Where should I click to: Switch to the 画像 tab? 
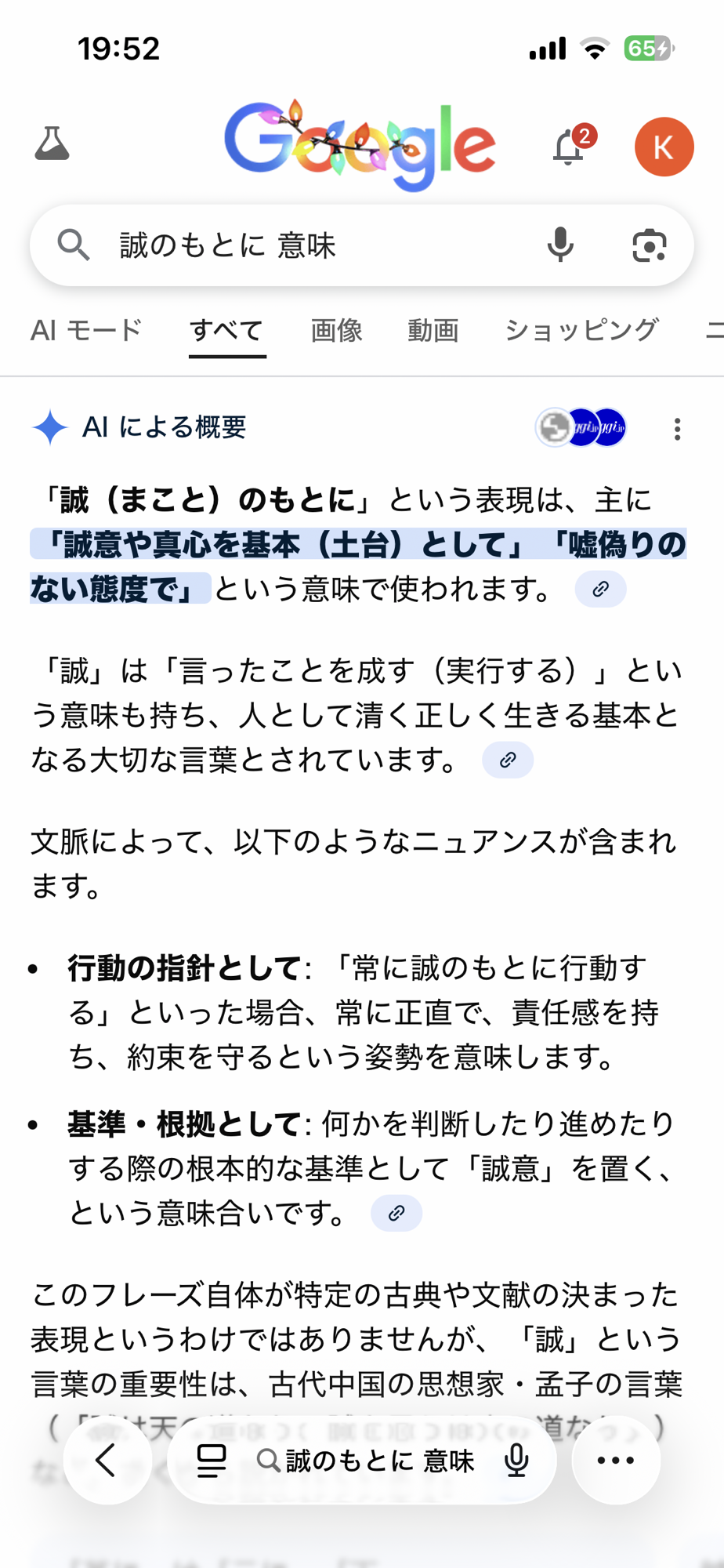[336, 330]
